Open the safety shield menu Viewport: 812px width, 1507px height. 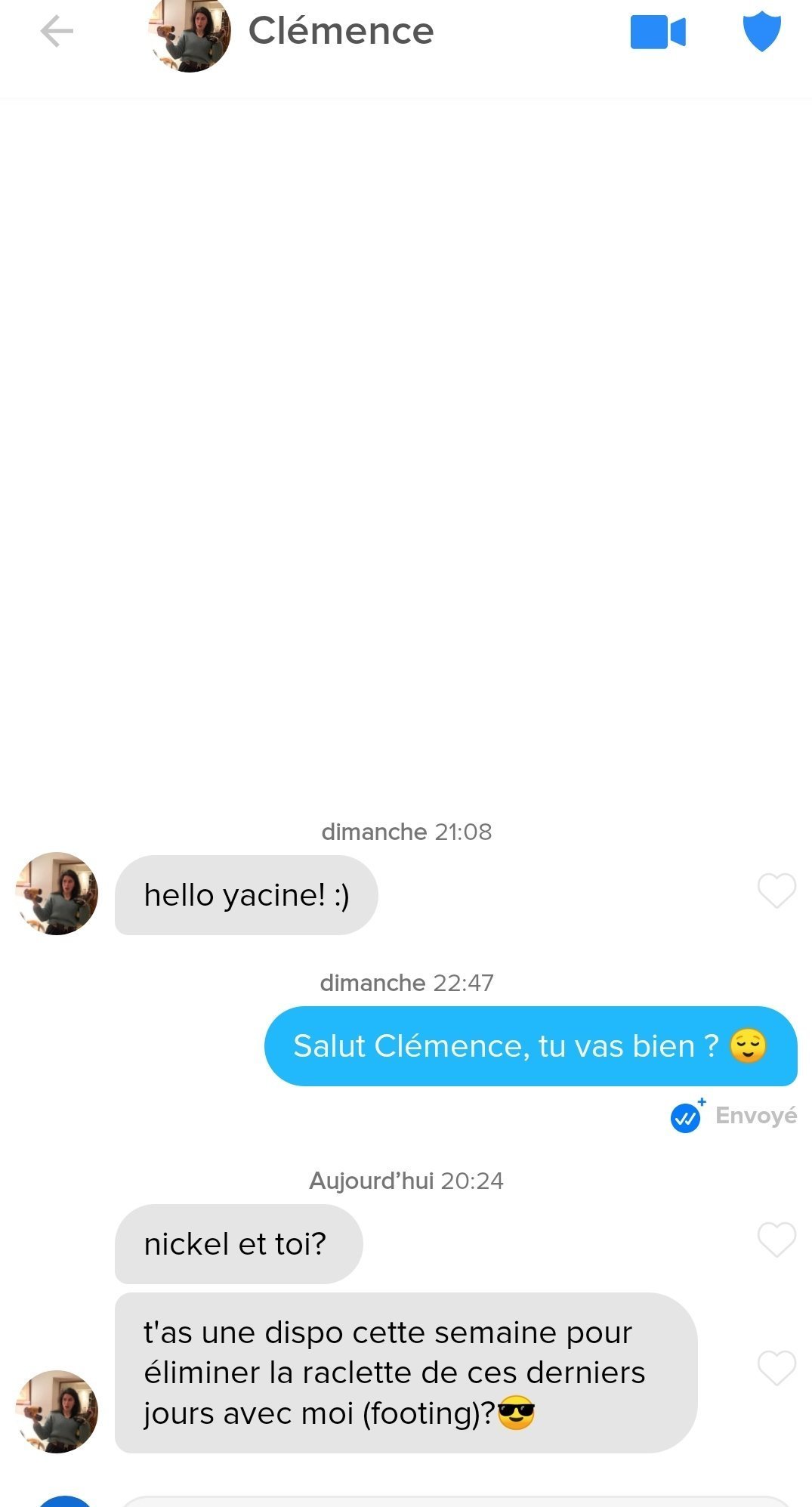[x=762, y=32]
